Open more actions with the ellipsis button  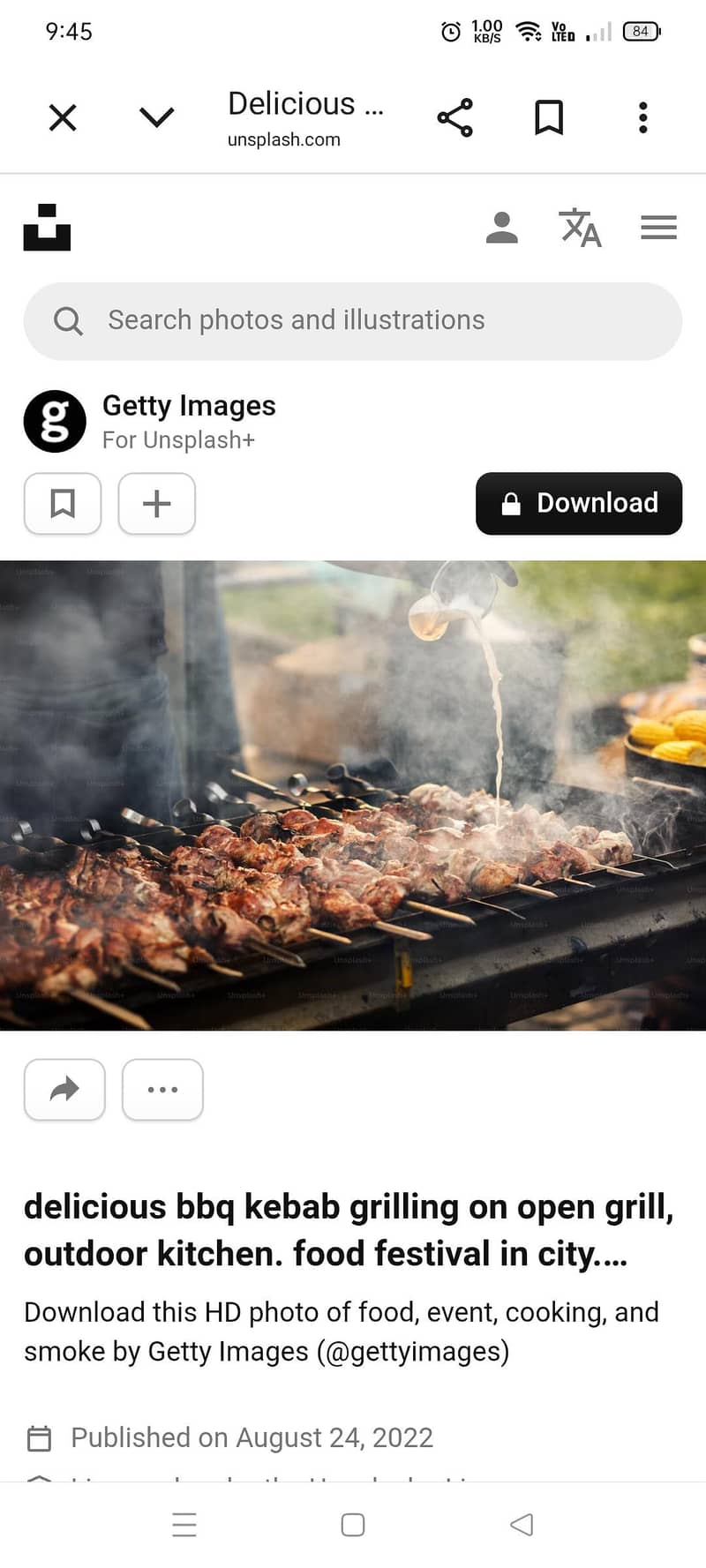pos(162,1090)
